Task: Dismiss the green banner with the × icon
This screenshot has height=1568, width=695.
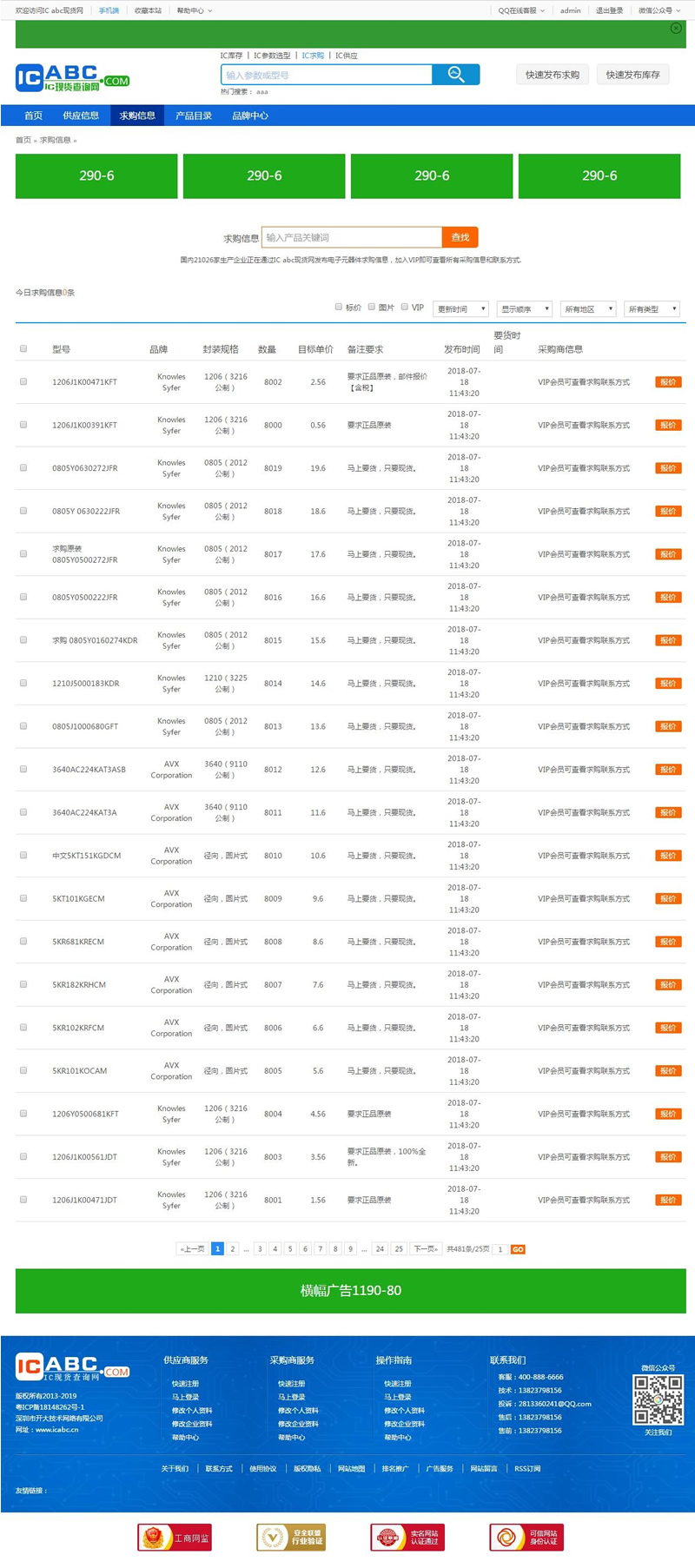Action: click(x=676, y=29)
